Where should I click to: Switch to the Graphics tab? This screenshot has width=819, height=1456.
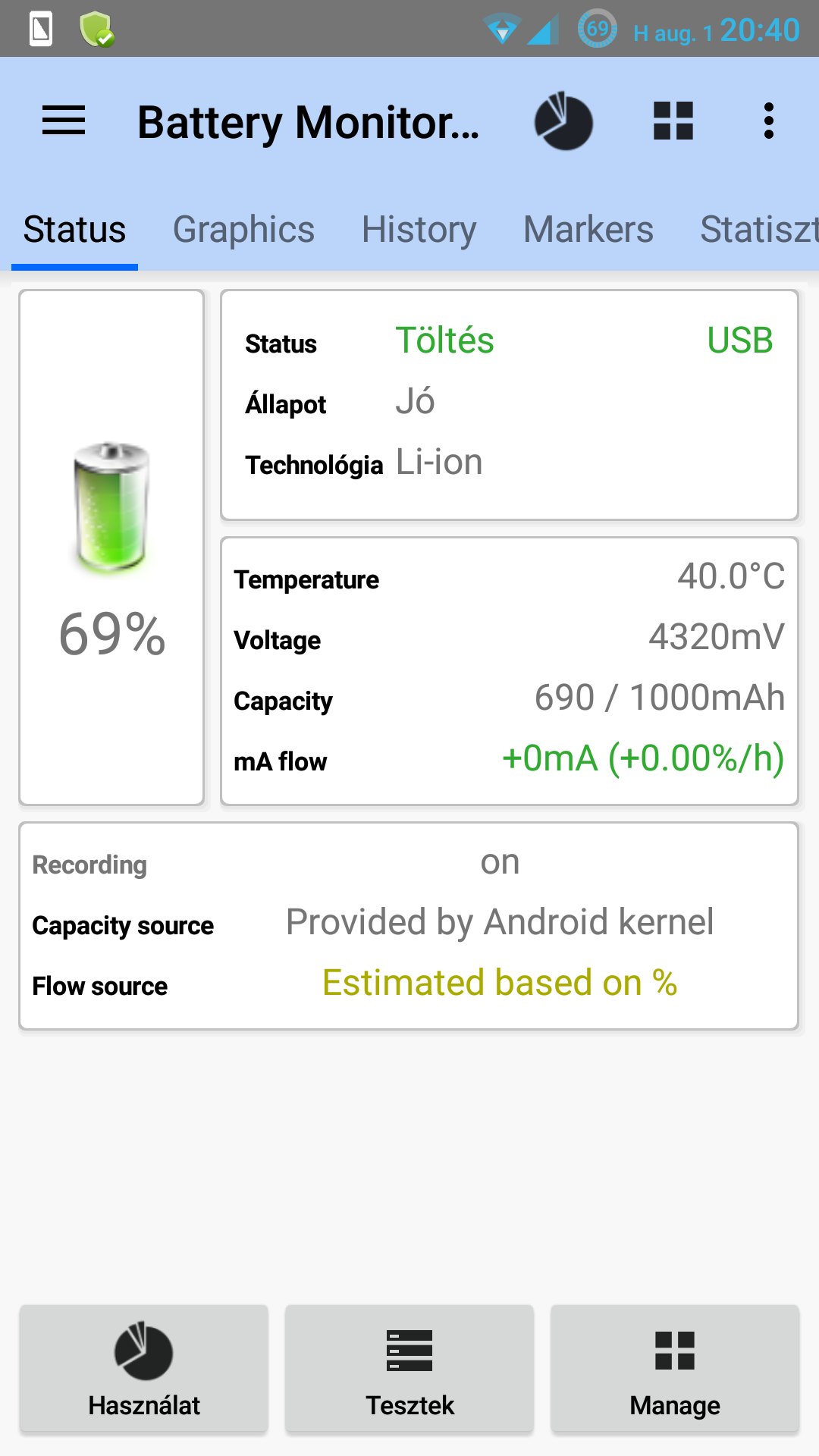[243, 230]
